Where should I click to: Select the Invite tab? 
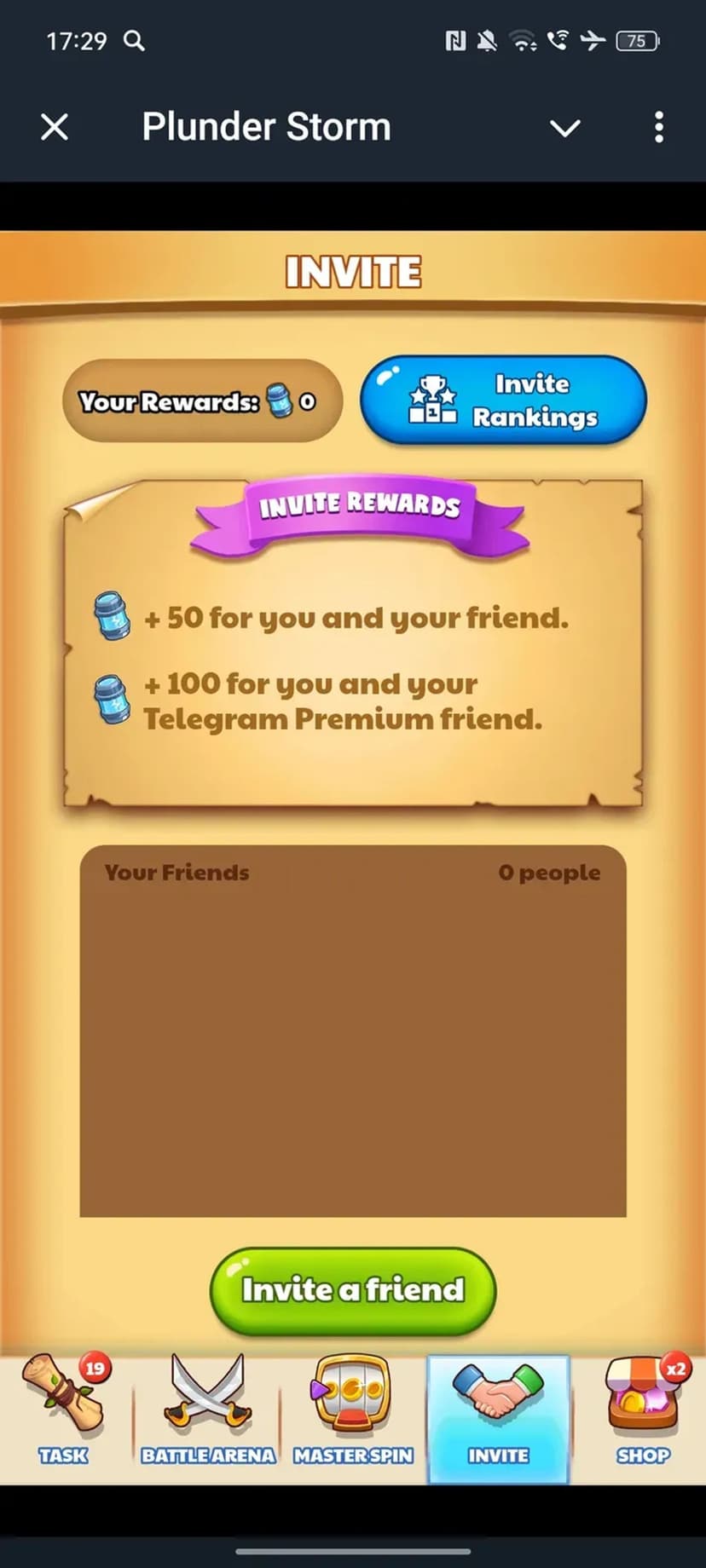(x=498, y=1418)
